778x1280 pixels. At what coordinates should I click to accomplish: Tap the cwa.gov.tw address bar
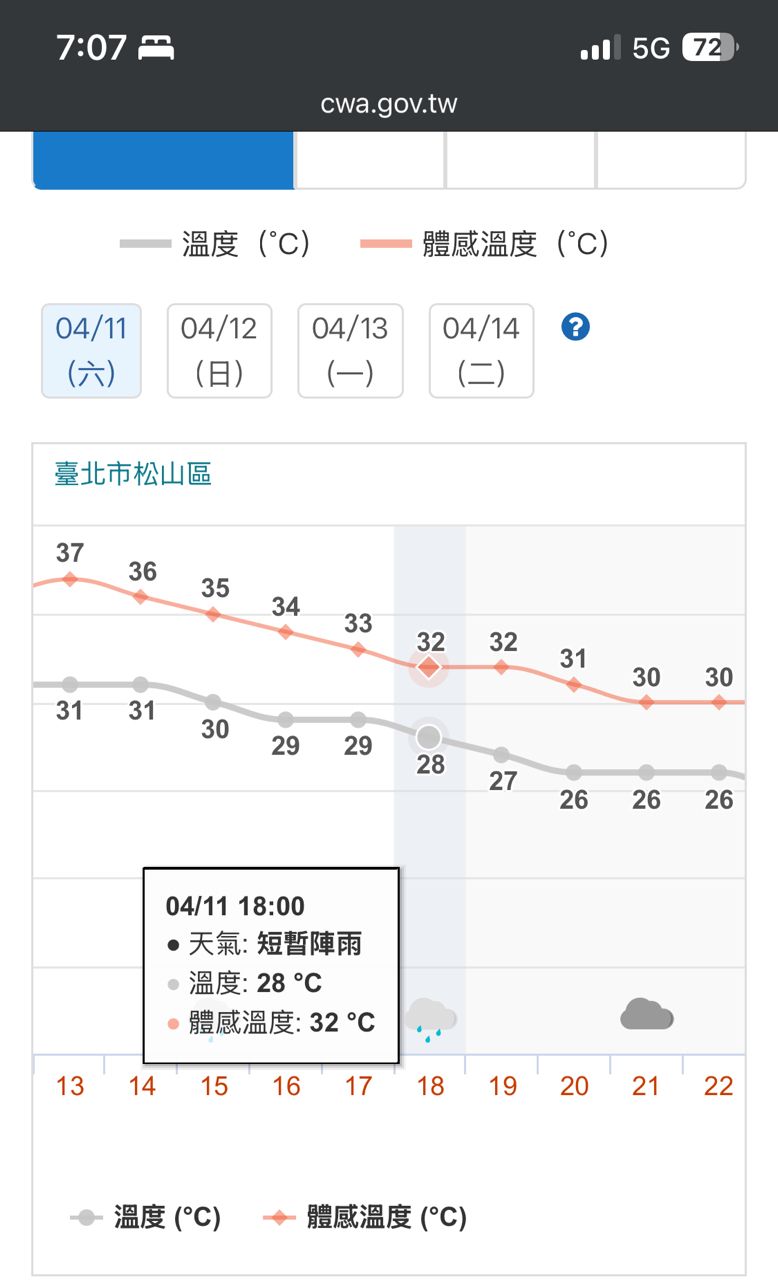[389, 104]
